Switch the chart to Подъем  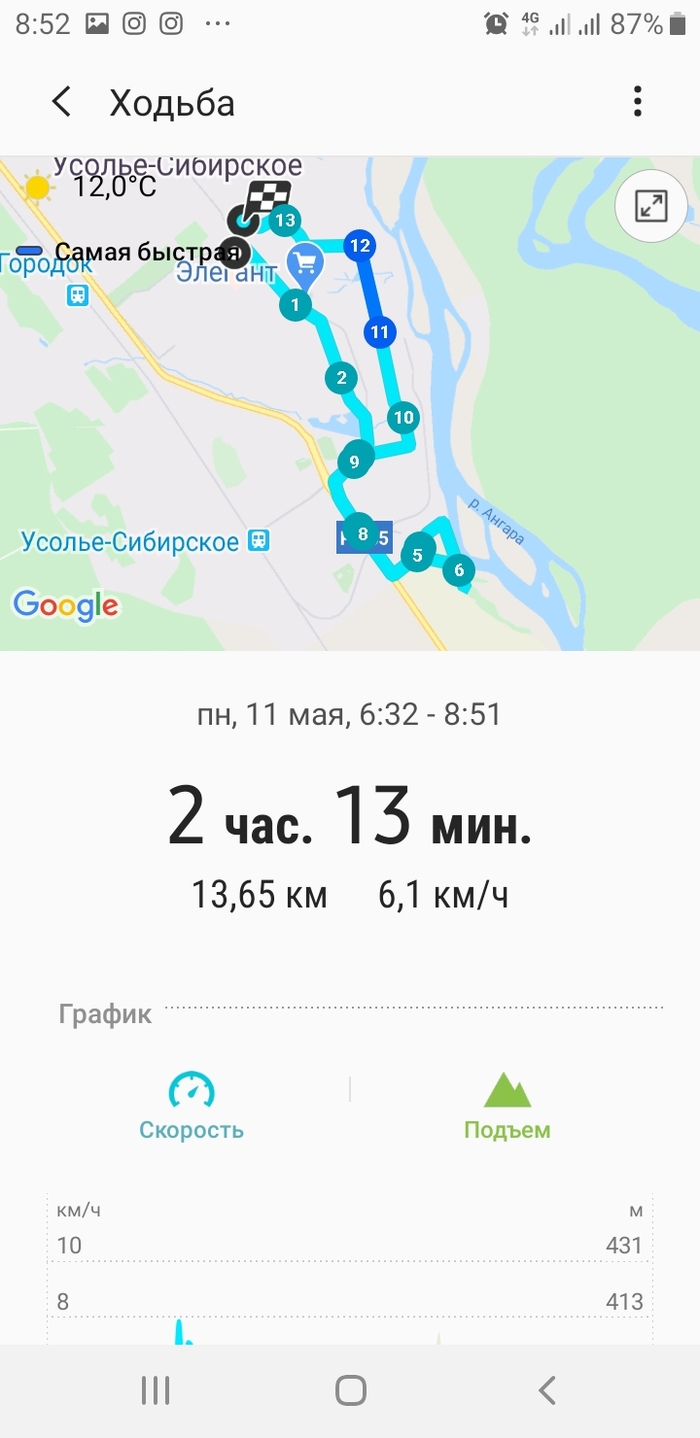[507, 1107]
